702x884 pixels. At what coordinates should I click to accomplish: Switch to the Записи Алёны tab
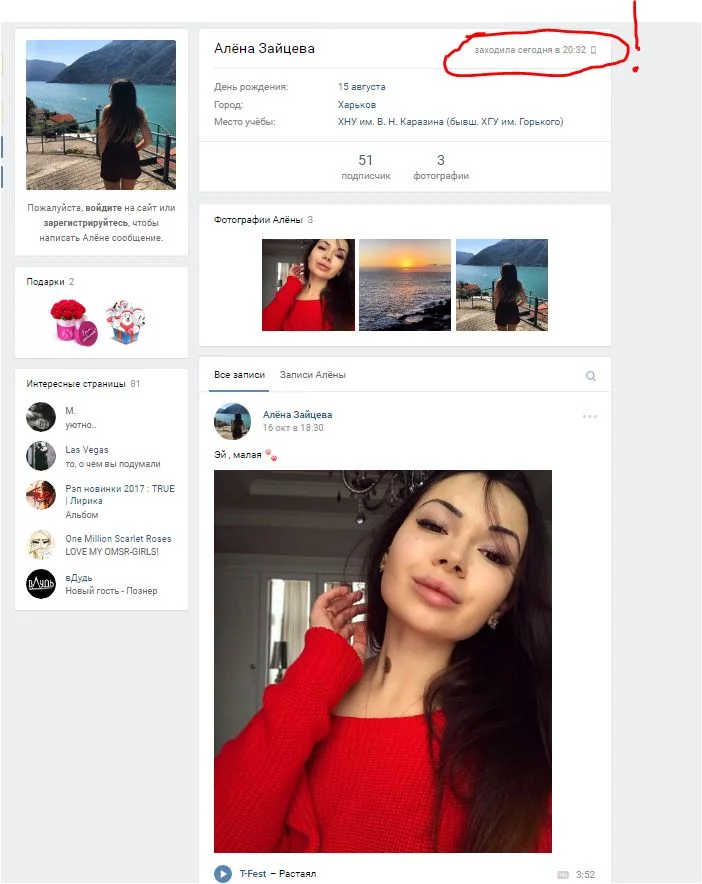[x=312, y=375]
